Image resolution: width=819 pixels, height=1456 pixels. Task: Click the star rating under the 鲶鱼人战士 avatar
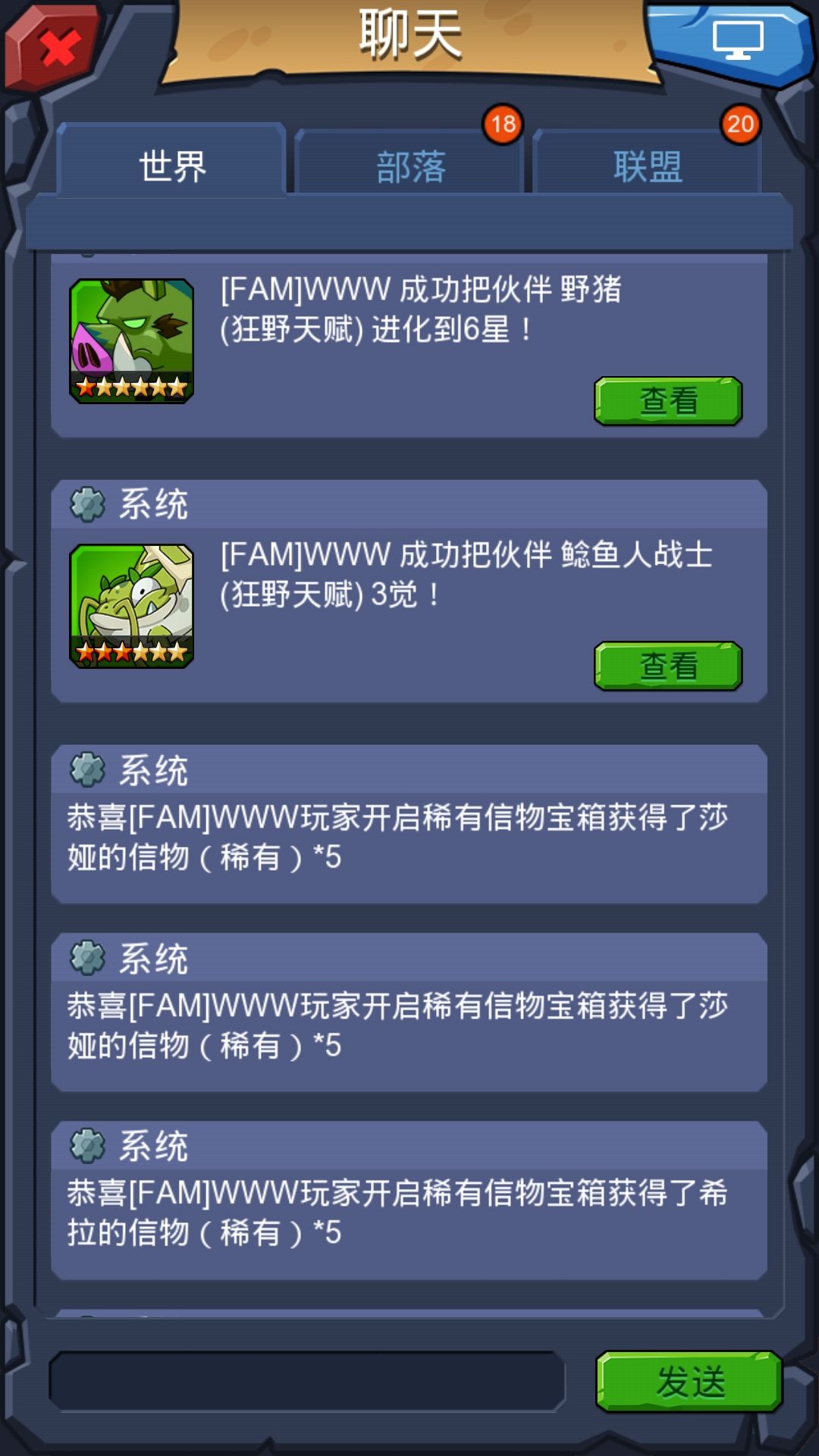131,651
